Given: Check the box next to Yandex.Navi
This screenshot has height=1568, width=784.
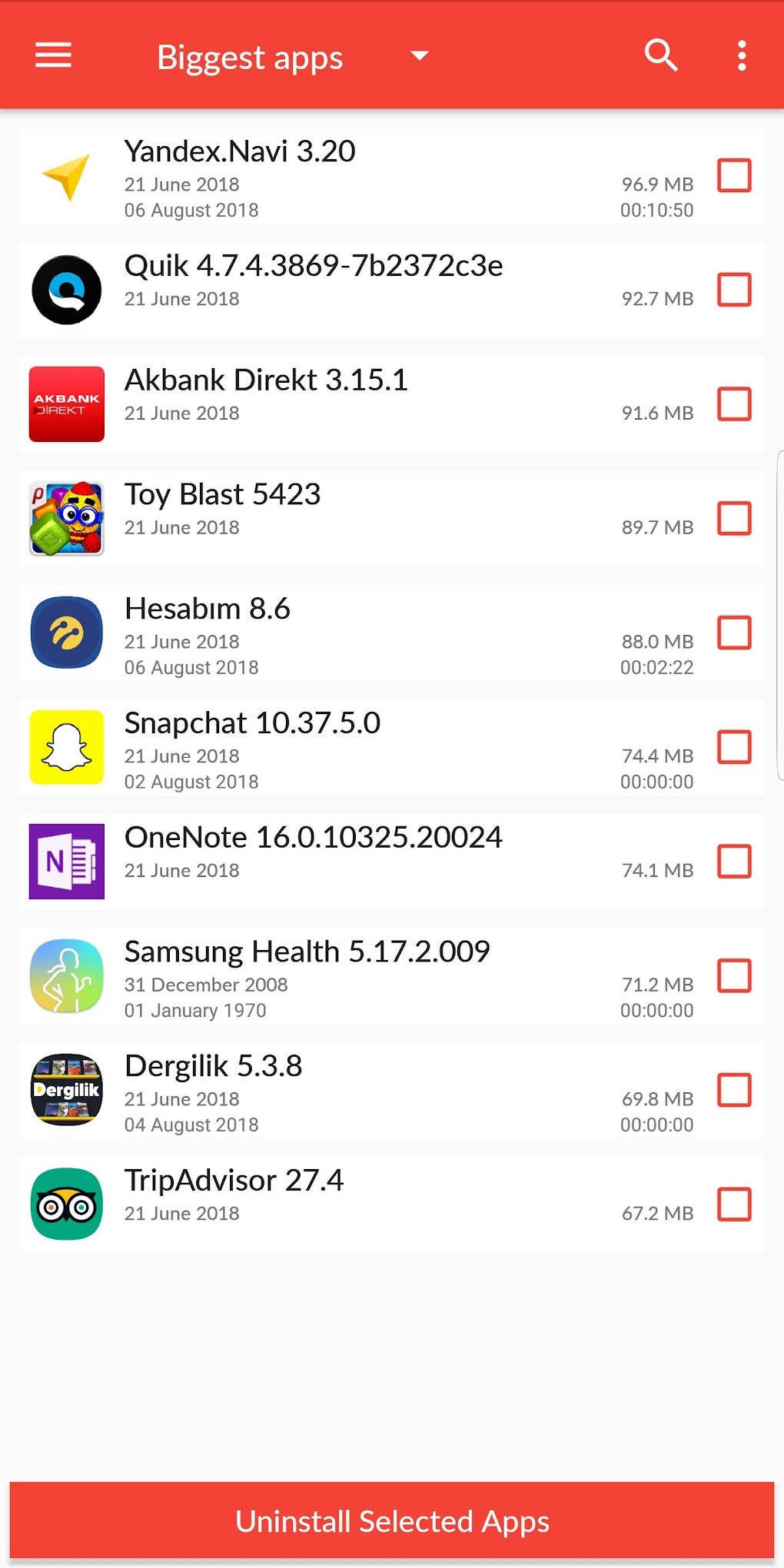Looking at the screenshot, I should [x=733, y=175].
